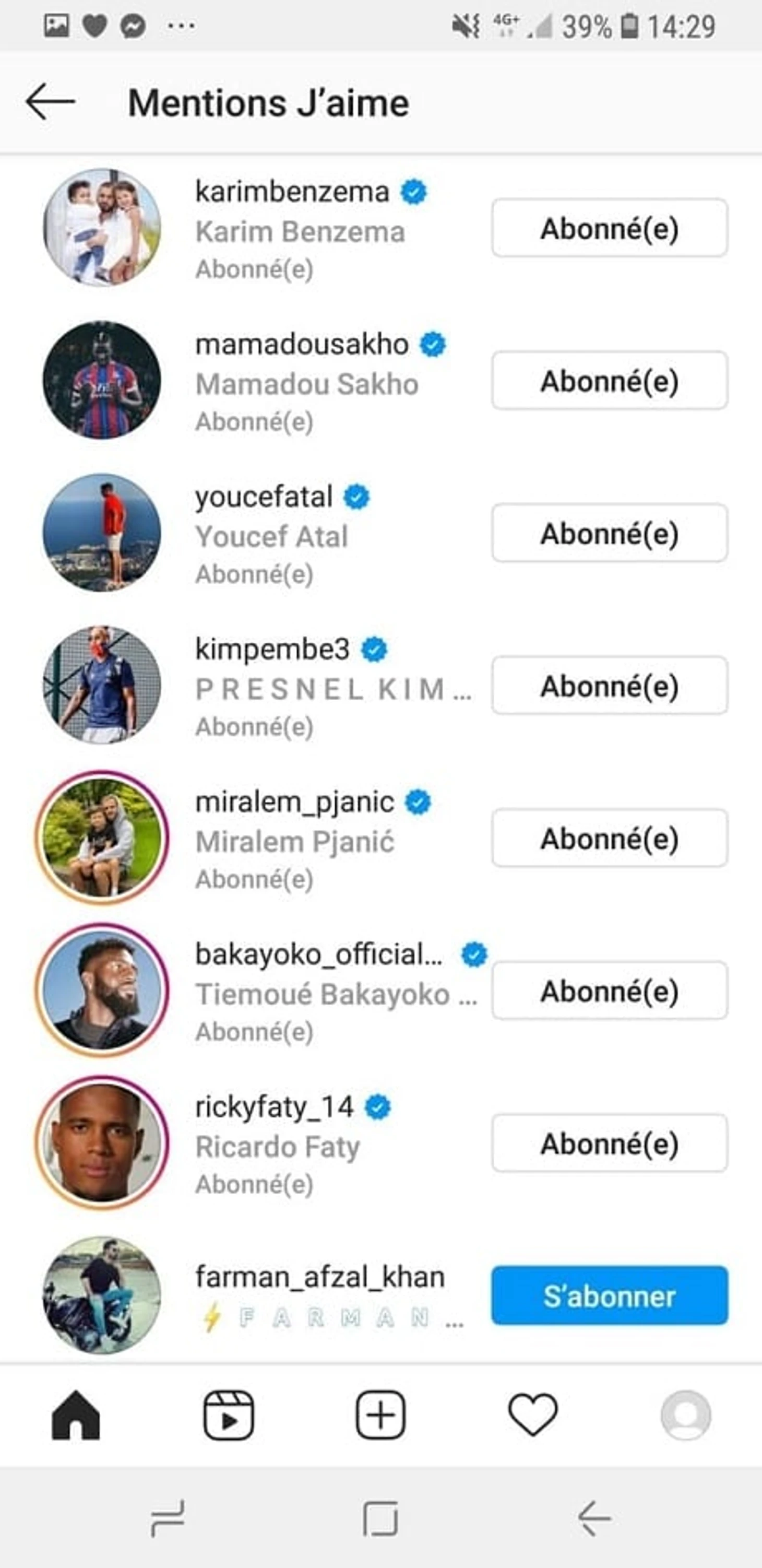
Task: Open farman_afzal_khan's profile
Action: [x=319, y=1277]
